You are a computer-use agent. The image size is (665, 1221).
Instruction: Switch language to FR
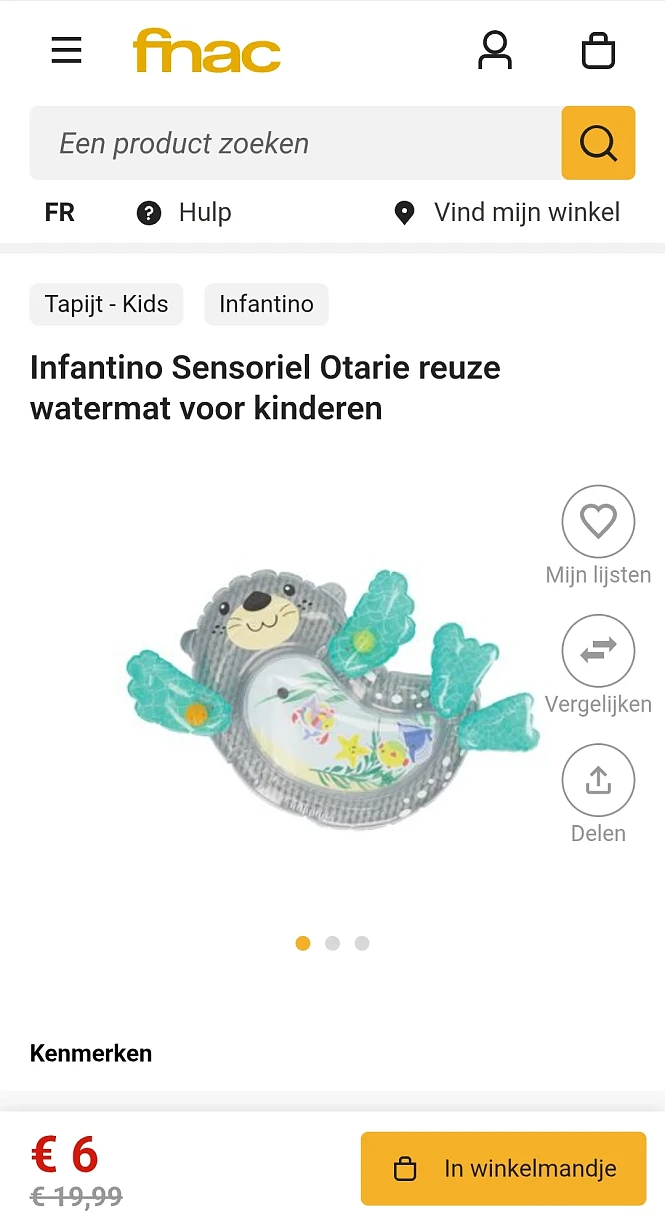point(60,212)
